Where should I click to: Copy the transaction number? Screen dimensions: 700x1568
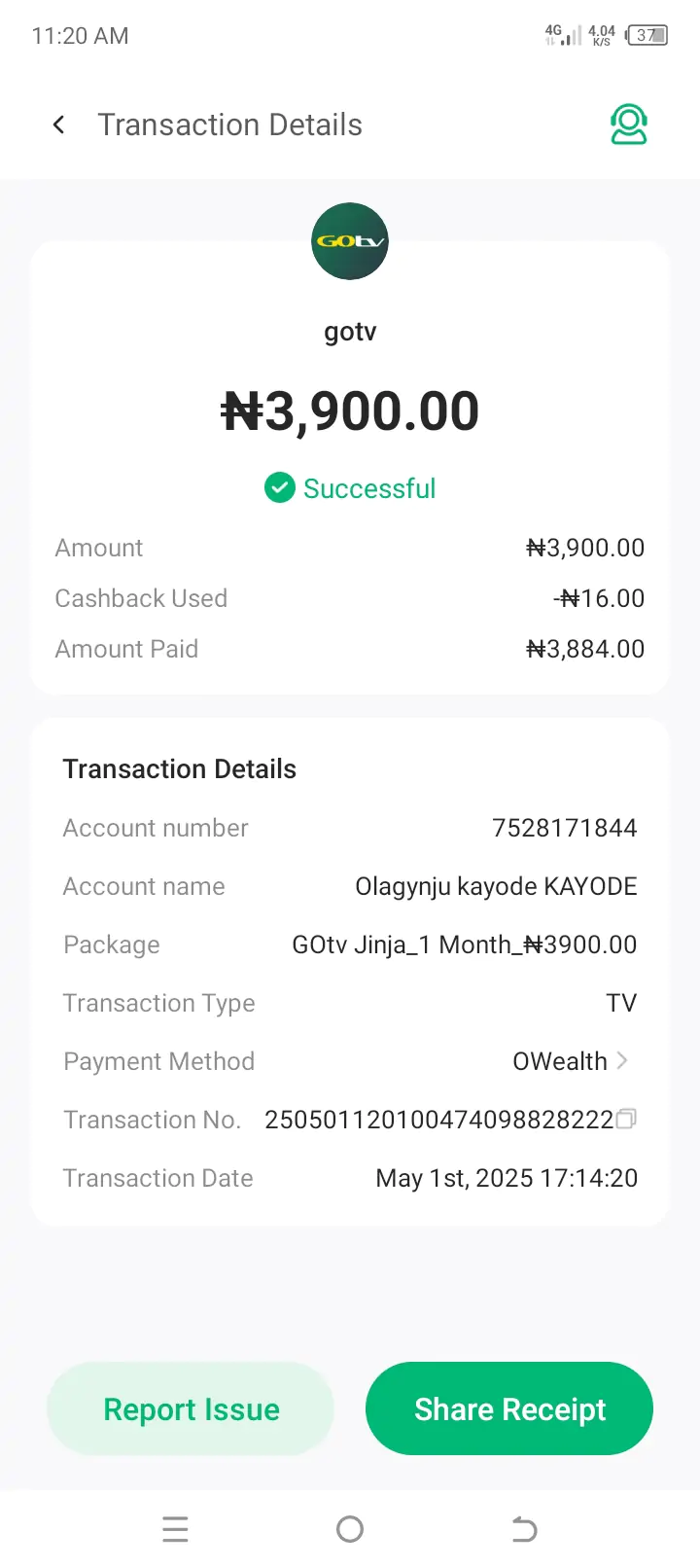click(x=626, y=1120)
